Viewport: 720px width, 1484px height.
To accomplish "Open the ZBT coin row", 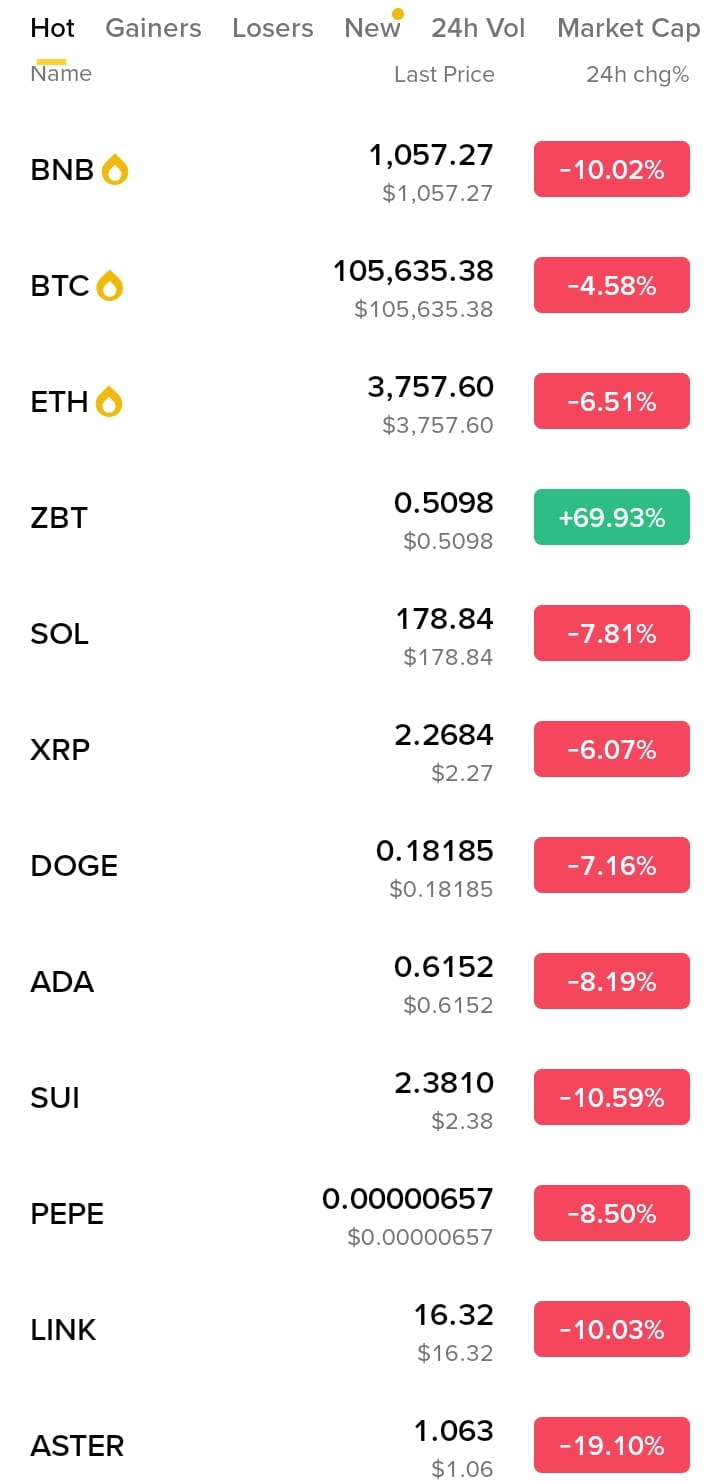I will [x=360, y=518].
